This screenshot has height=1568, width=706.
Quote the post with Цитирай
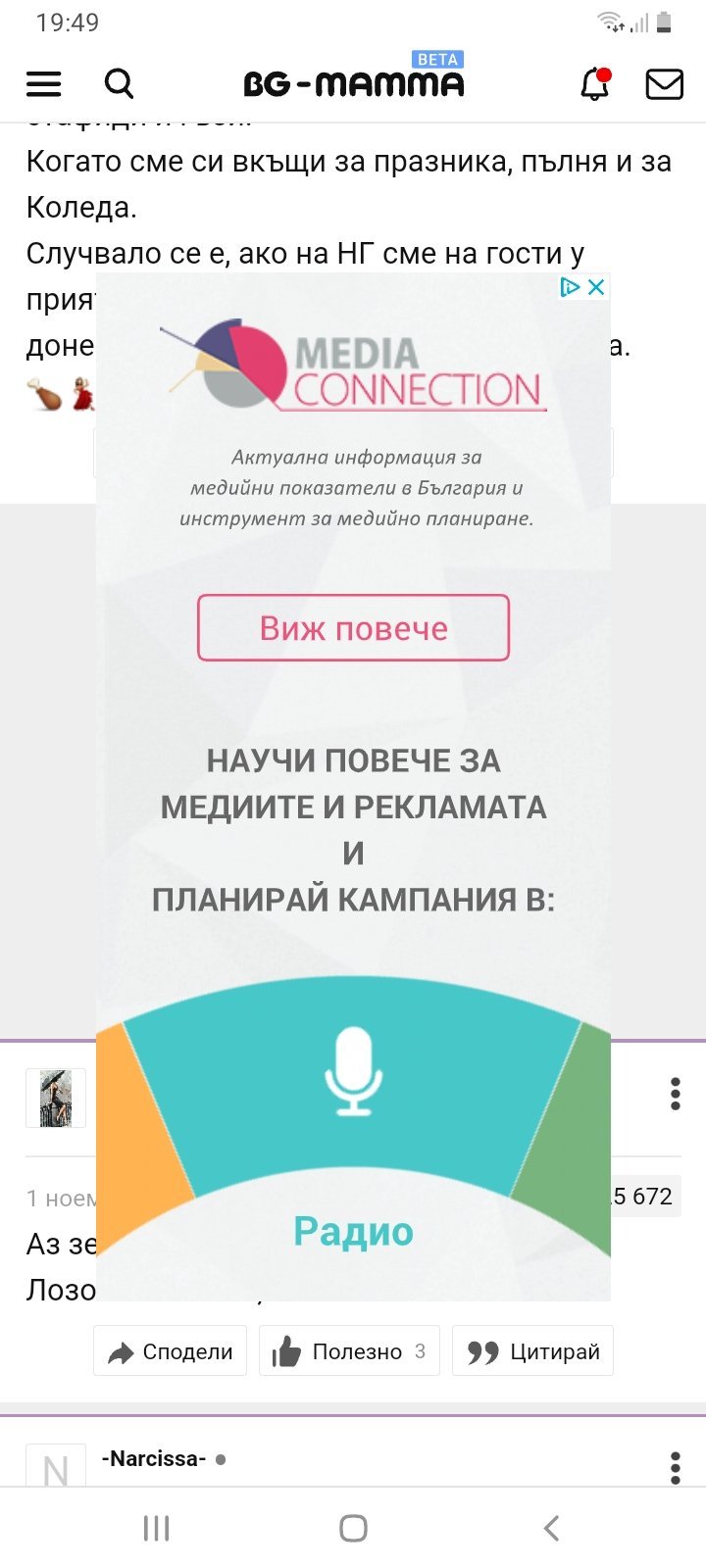pos(532,1351)
